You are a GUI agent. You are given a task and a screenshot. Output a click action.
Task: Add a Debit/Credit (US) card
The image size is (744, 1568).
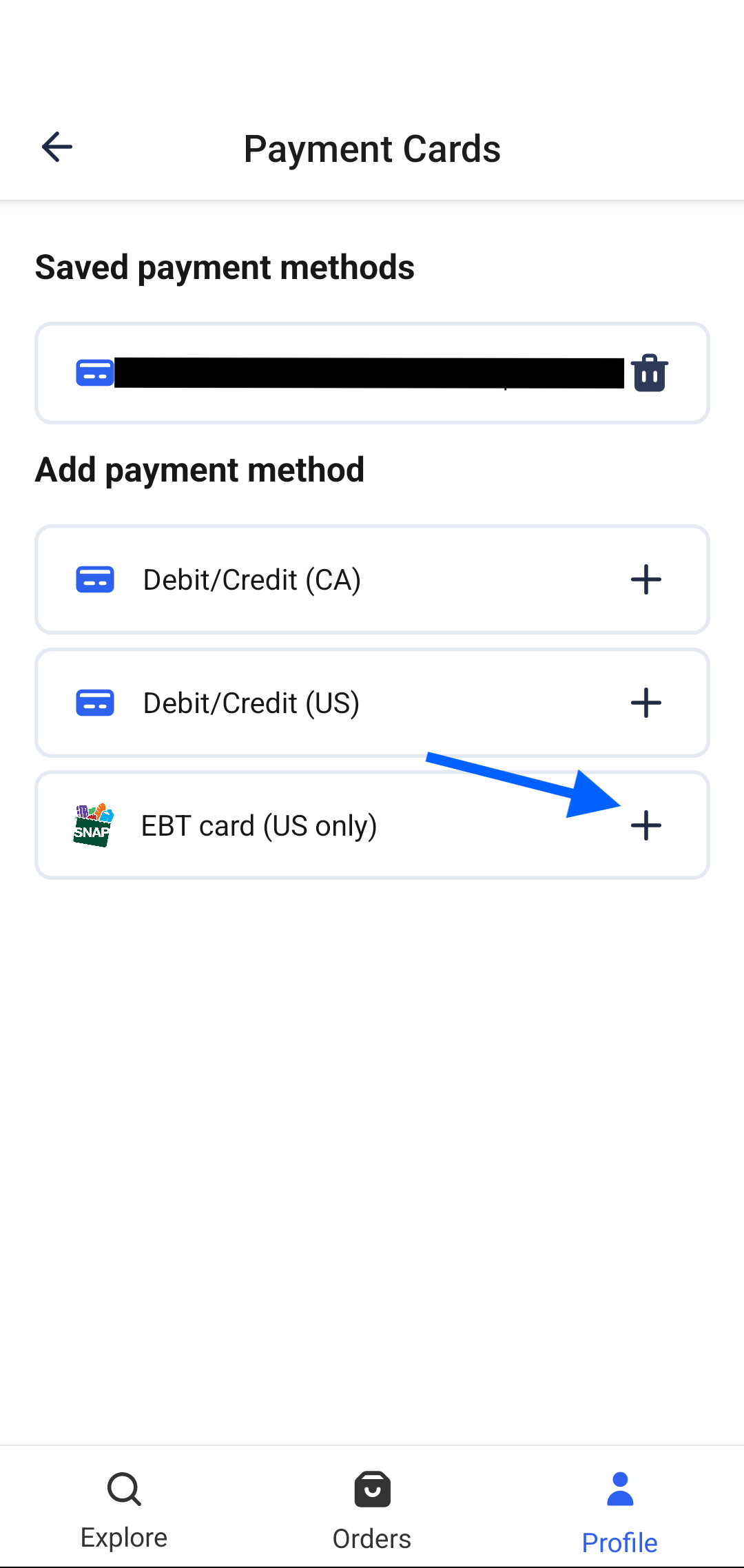pyautogui.click(x=645, y=703)
